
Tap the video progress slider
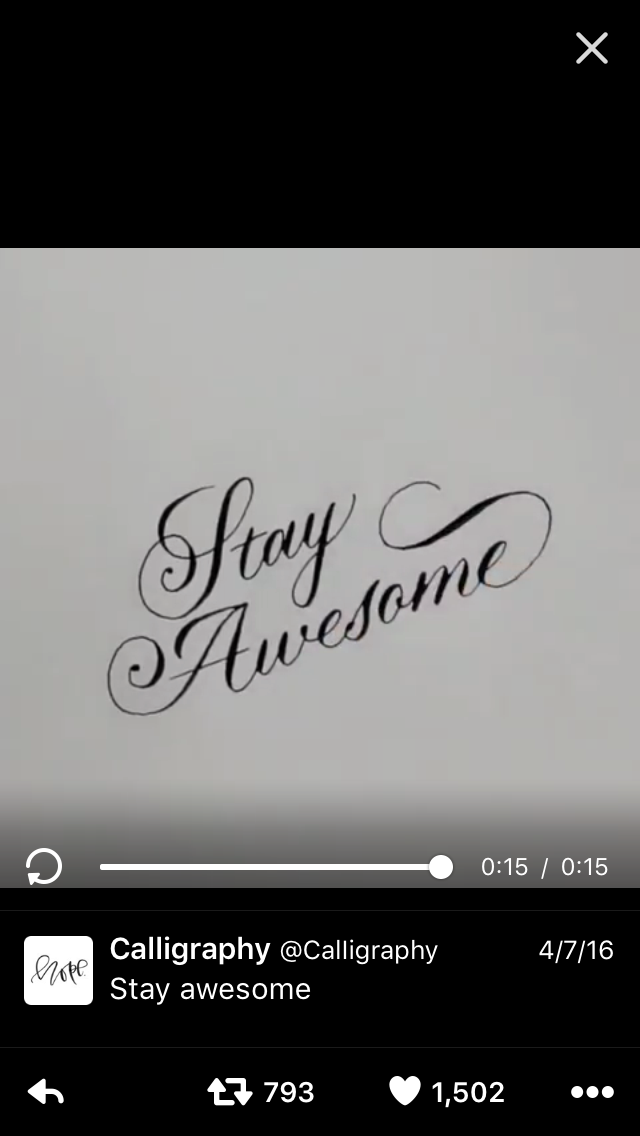coord(270,867)
